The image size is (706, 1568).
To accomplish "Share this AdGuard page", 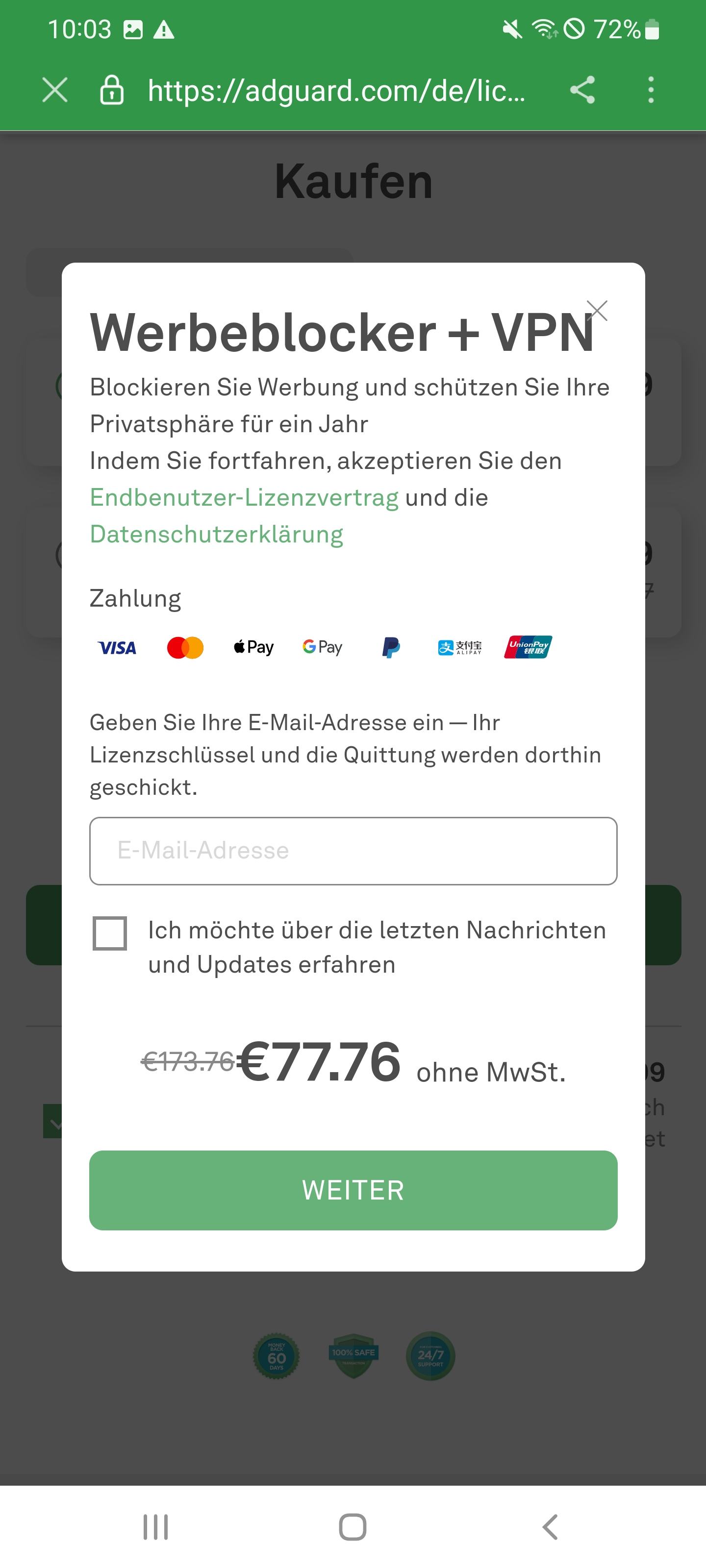I will coord(582,90).
